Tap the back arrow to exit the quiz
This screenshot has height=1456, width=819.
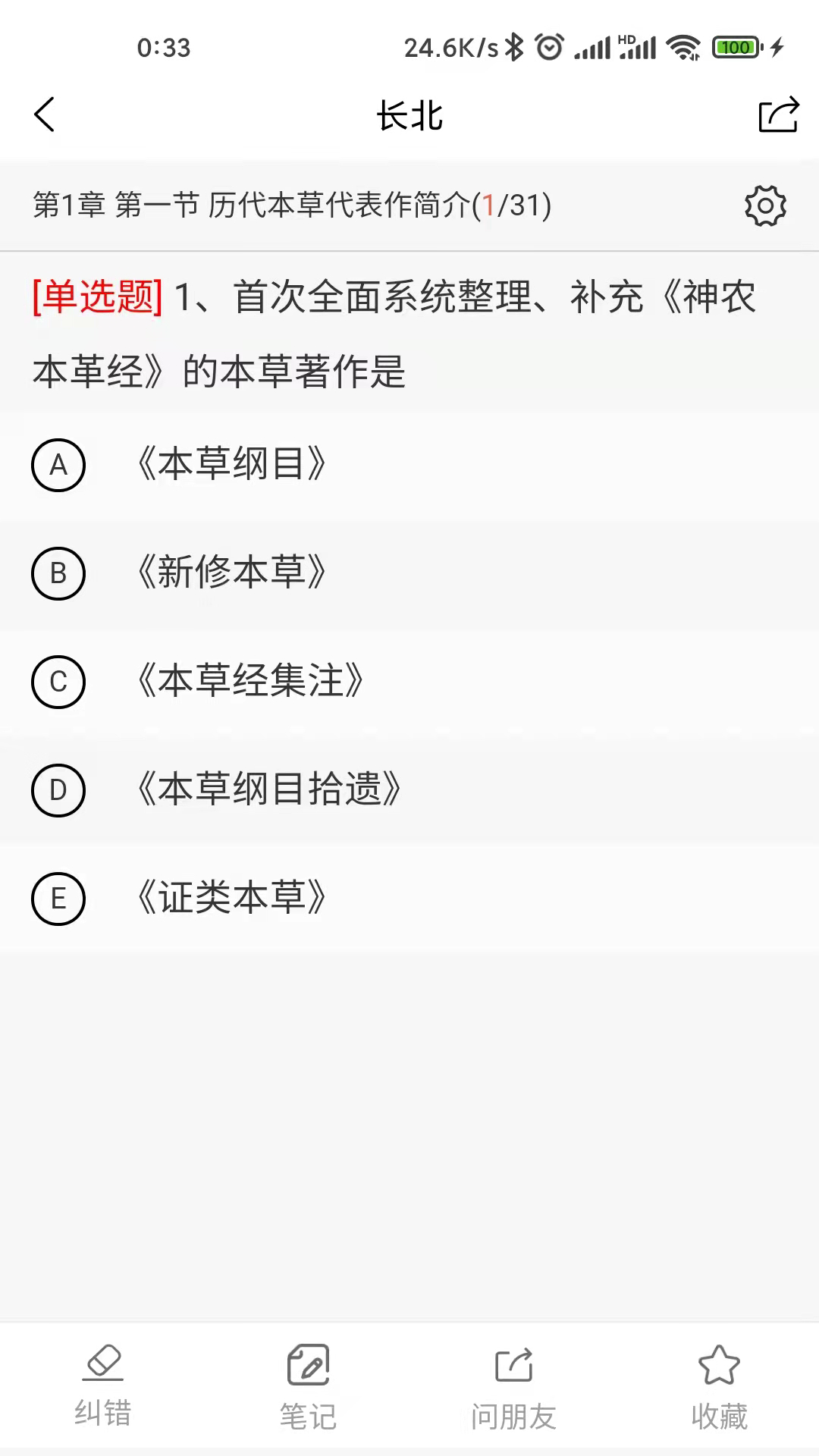coord(45,115)
